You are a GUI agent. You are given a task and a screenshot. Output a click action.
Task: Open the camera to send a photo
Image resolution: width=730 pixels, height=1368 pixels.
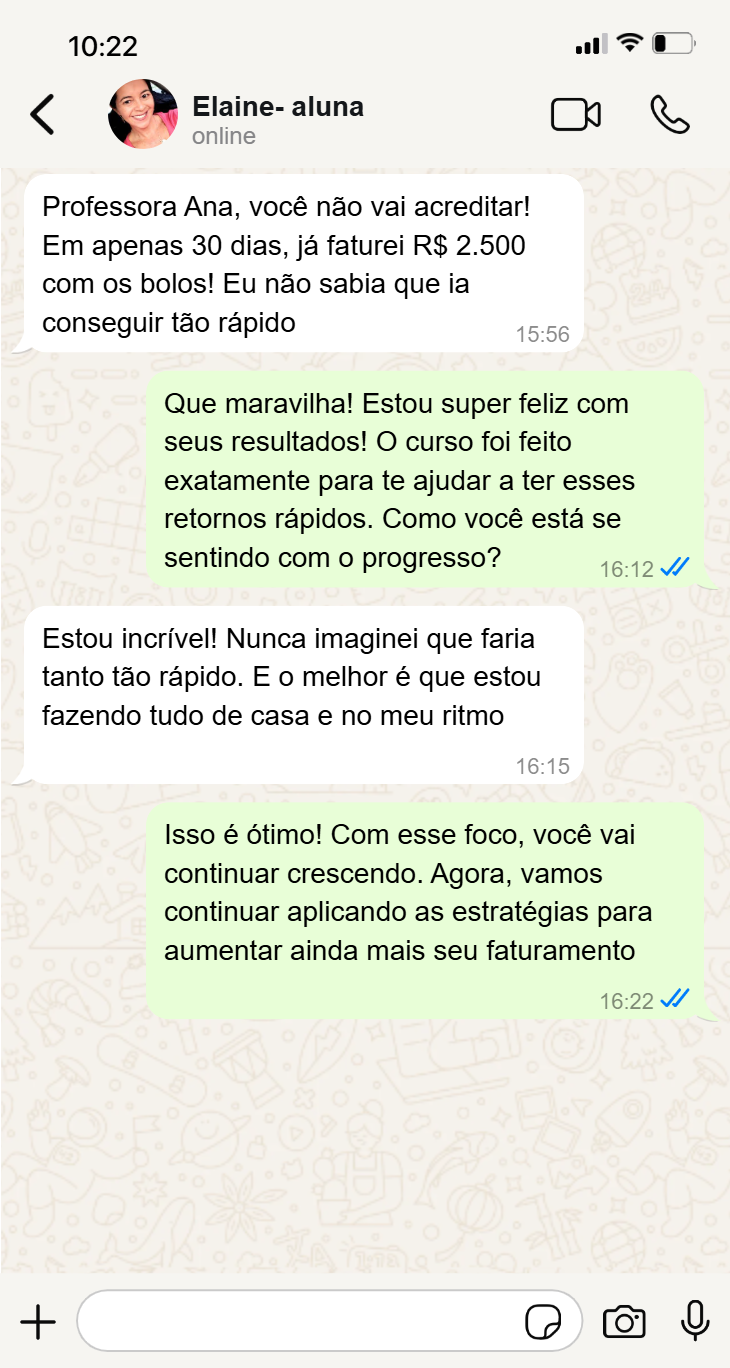click(x=624, y=1322)
